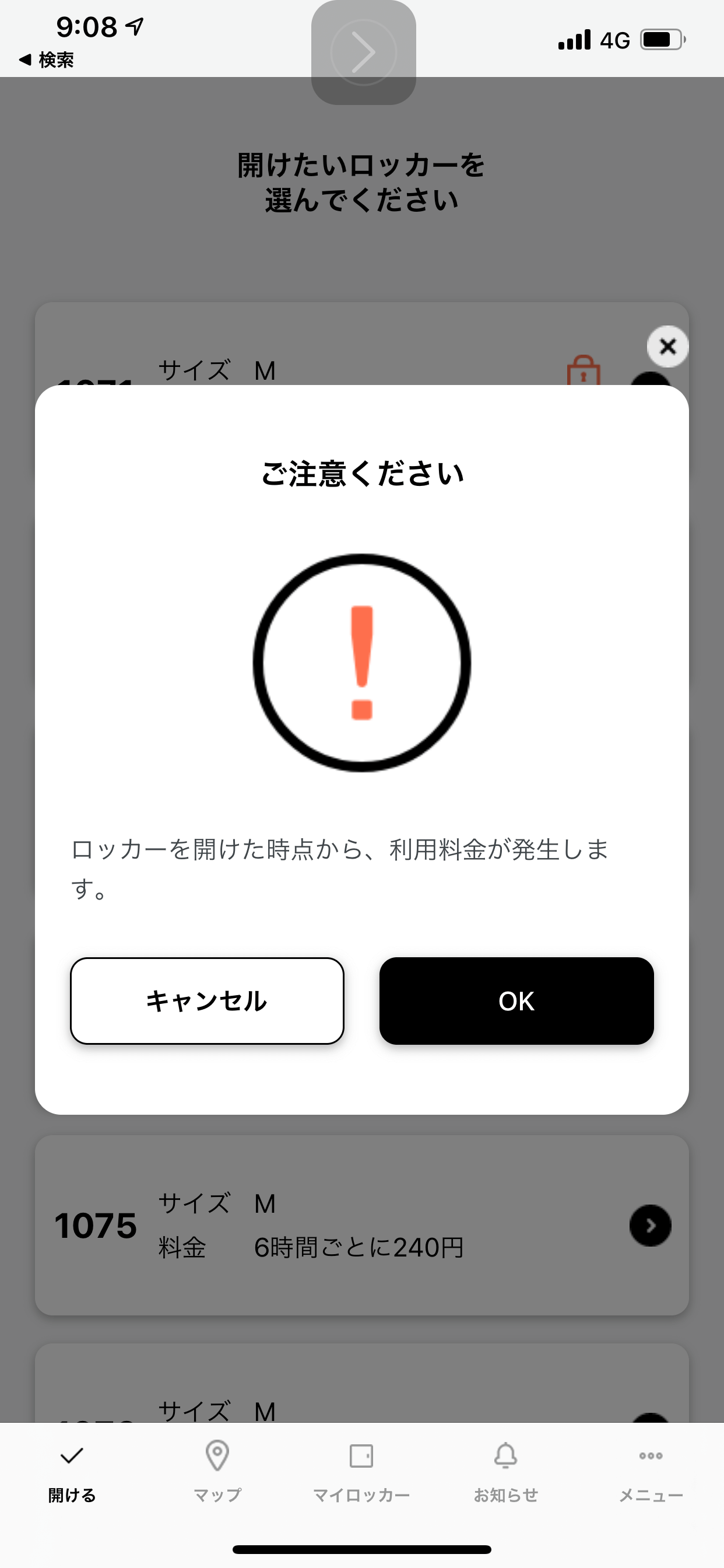
Task: Confirm the warning with OK
Action: 516,1000
